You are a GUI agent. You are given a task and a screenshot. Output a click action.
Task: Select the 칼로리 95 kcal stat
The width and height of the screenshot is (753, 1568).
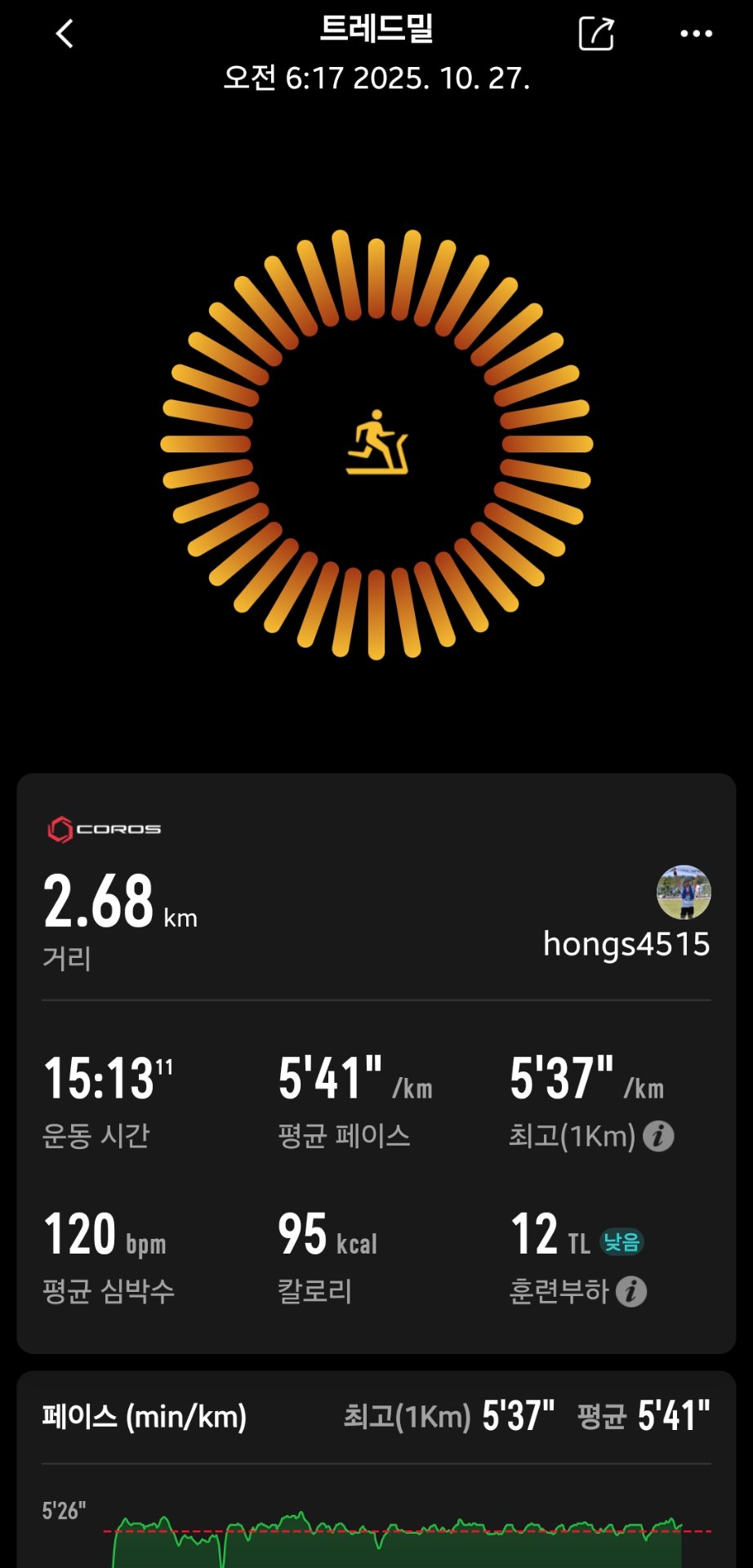330,1236
